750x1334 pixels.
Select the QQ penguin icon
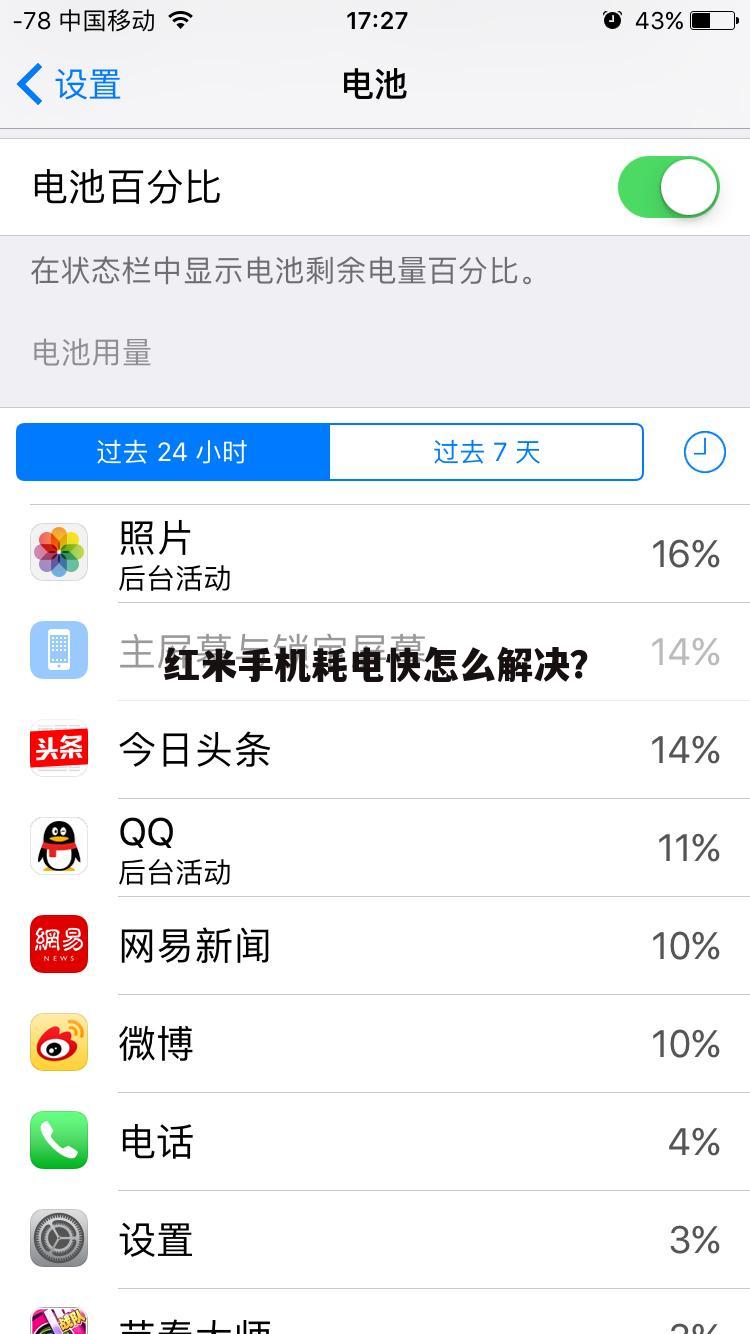point(58,846)
